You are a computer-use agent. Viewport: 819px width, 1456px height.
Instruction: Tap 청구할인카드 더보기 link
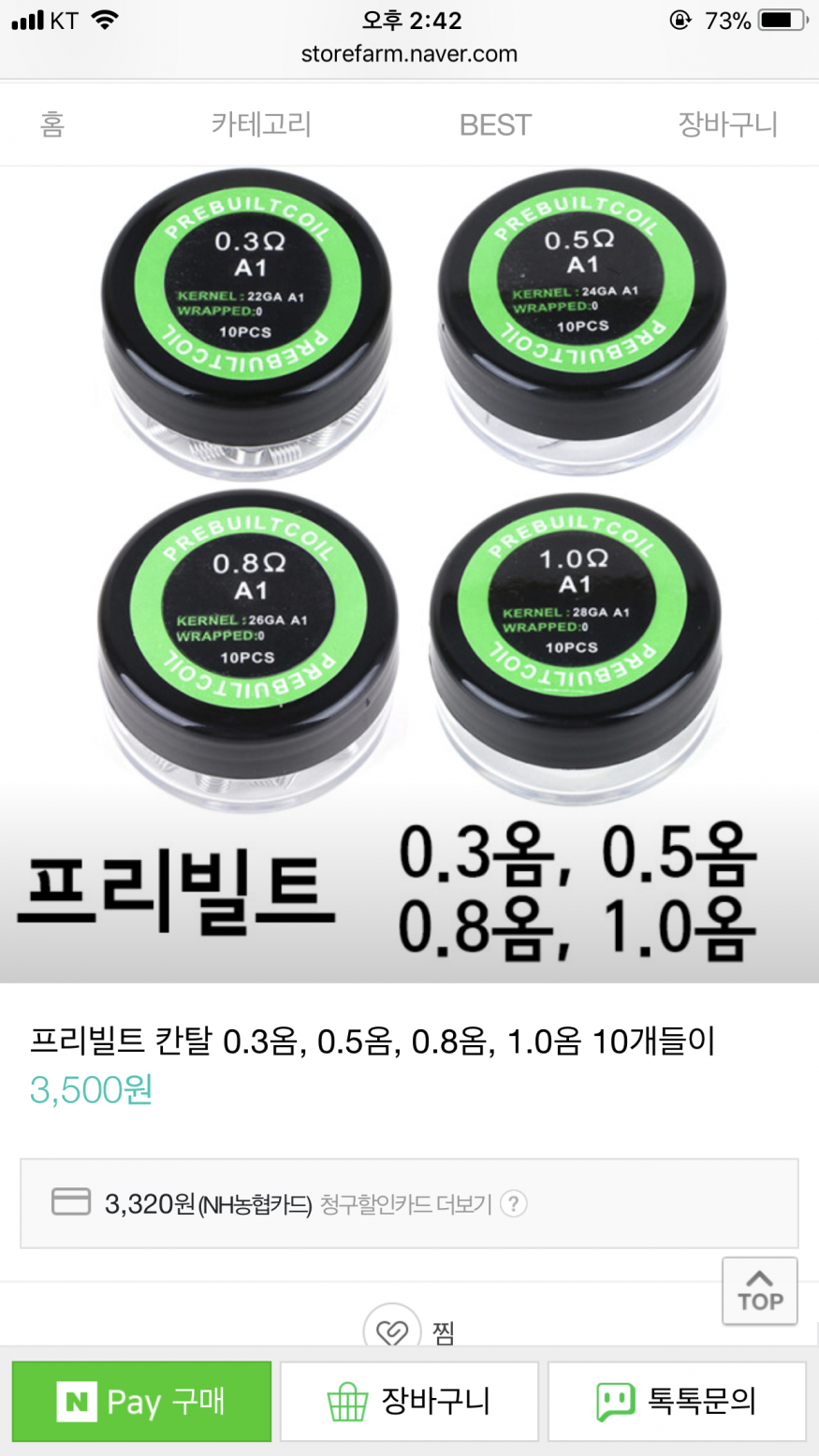[x=405, y=1203]
